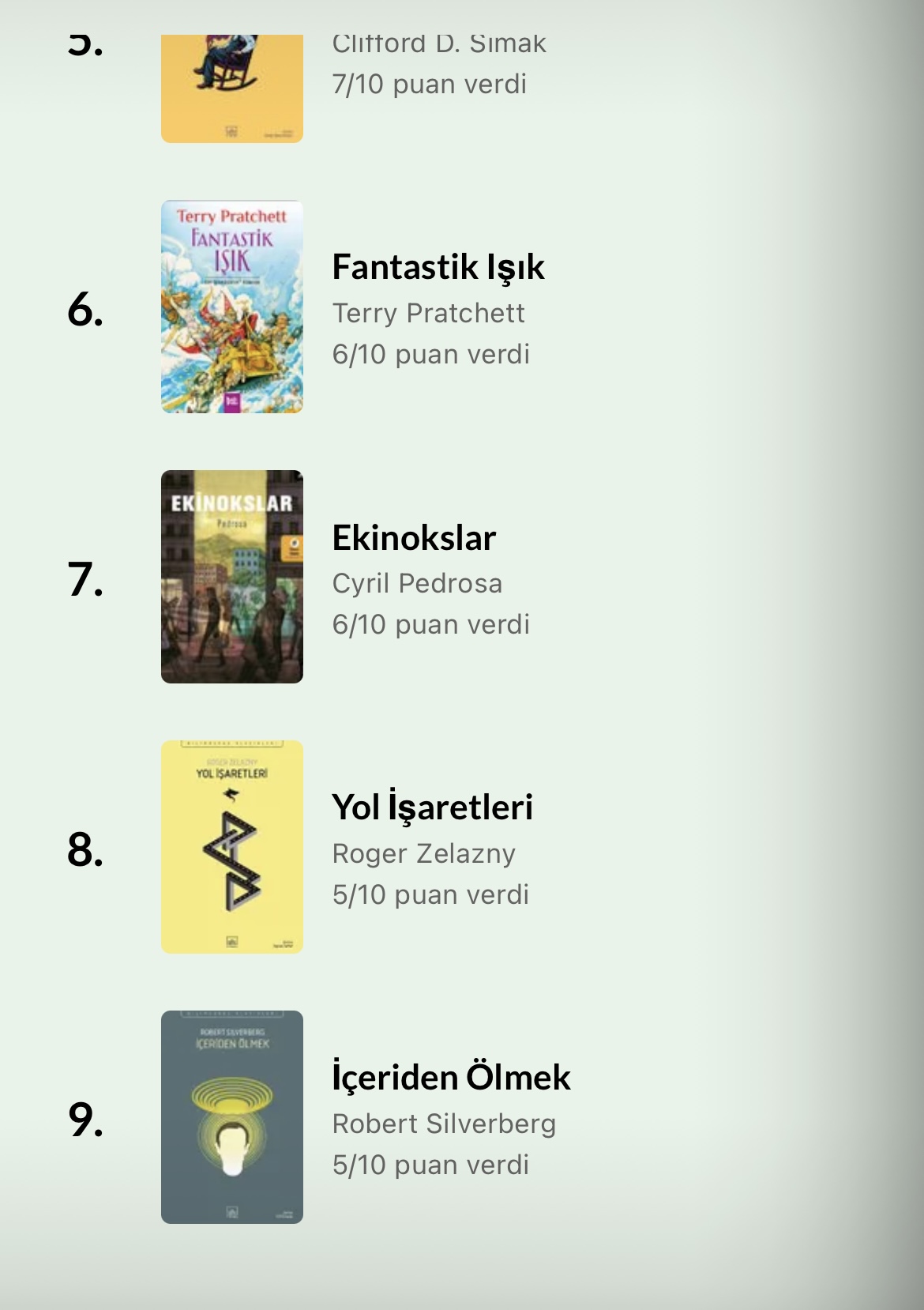Open the Ekinokslar book by Cyril Pedrosa

click(x=414, y=538)
